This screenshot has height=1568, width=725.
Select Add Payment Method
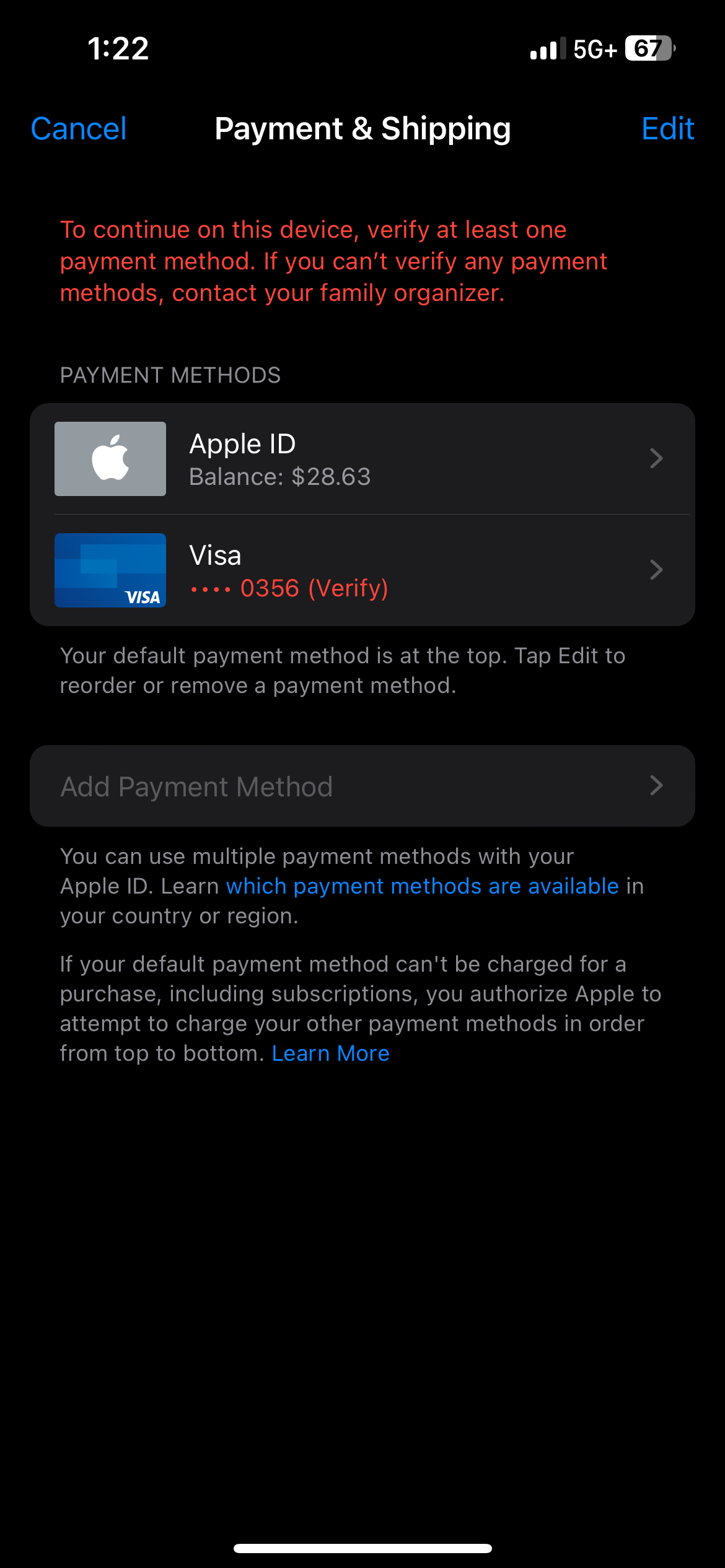tap(362, 786)
